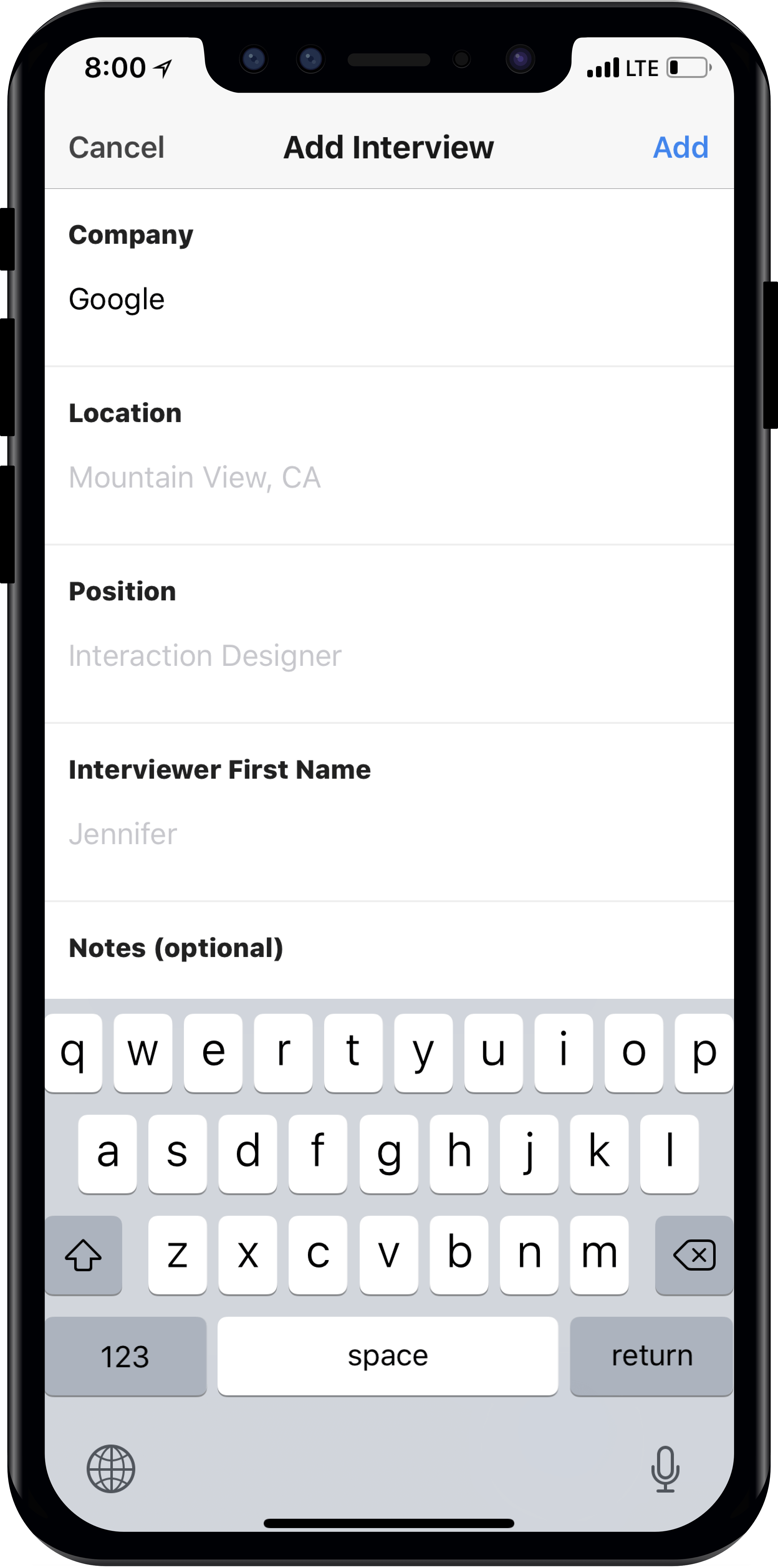778x1568 pixels.
Task: Switch to the 123 number keyboard
Action: click(x=125, y=1356)
